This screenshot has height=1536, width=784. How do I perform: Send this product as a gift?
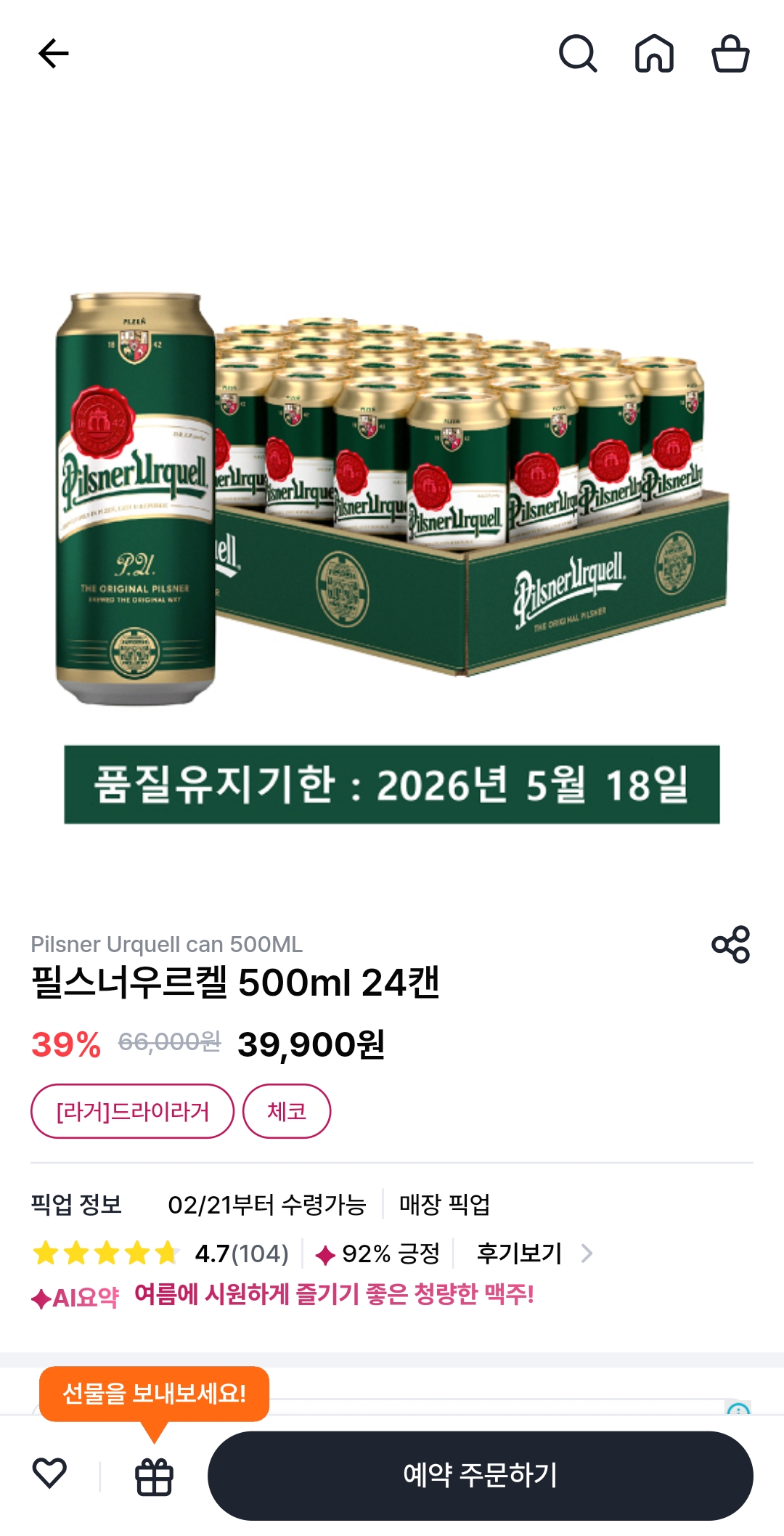click(x=154, y=1476)
